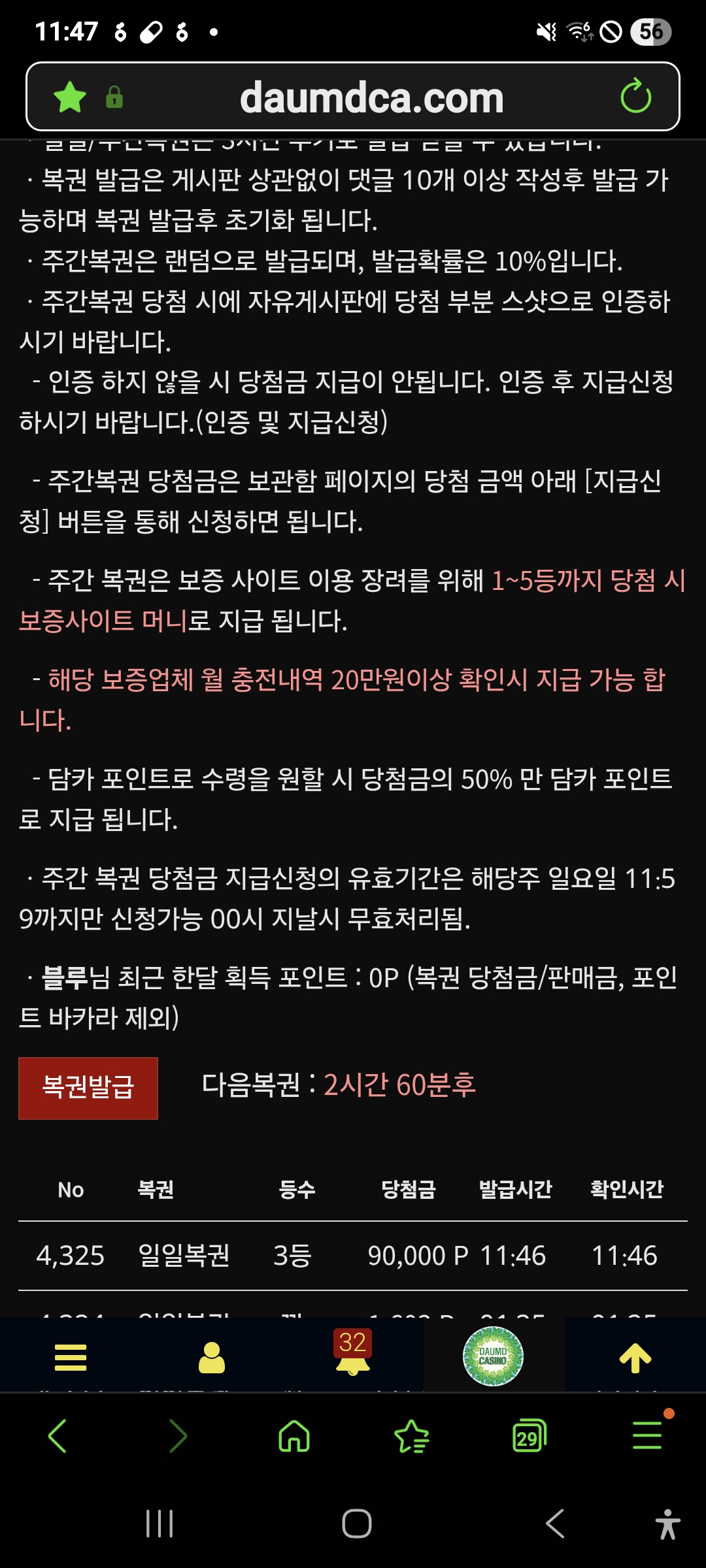Open the browser main menu

click(x=647, y=1436)
